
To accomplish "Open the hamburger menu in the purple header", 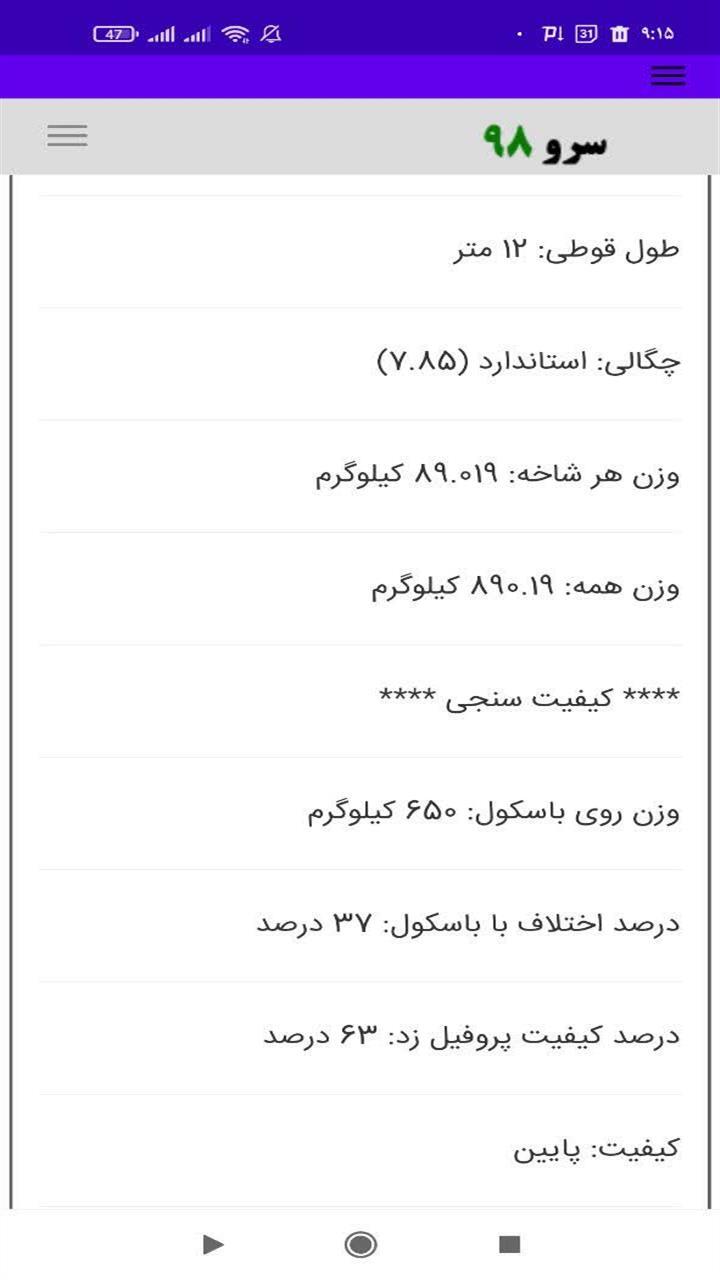I will click(667, 76).
